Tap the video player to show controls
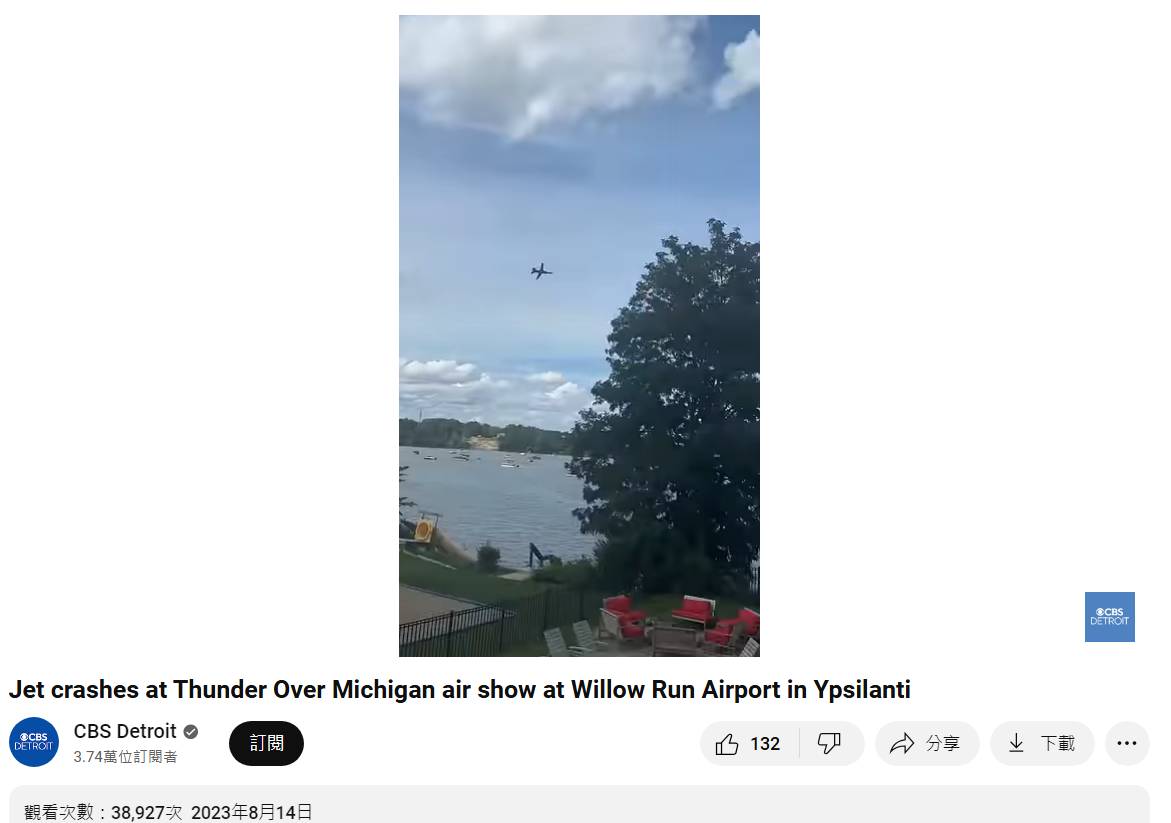The image size is (1171, 823). point(579,335)
